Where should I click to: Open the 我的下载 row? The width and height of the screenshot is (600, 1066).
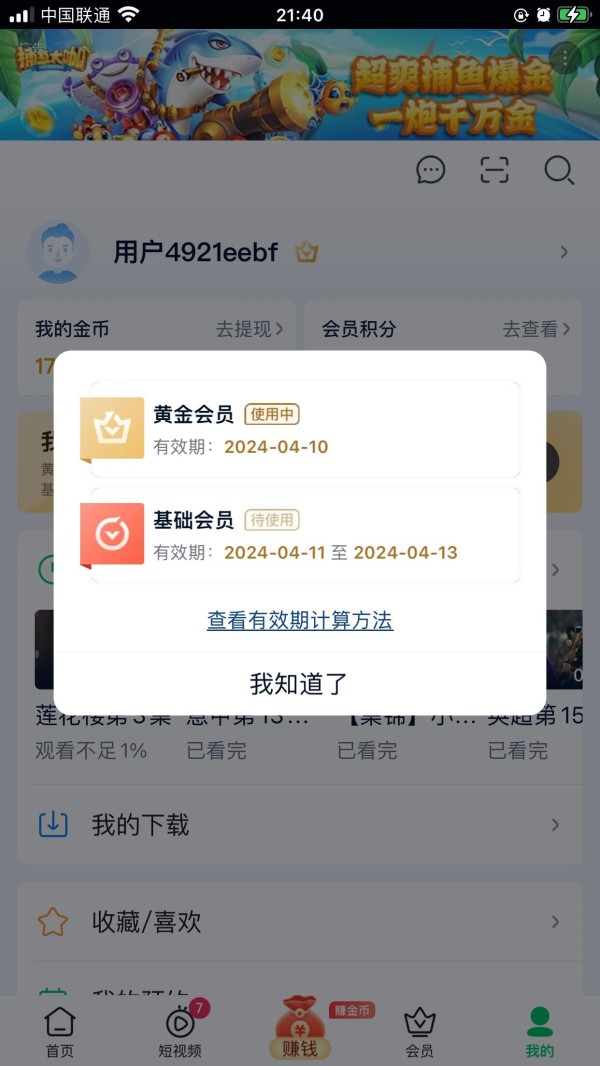pos(300,825)
